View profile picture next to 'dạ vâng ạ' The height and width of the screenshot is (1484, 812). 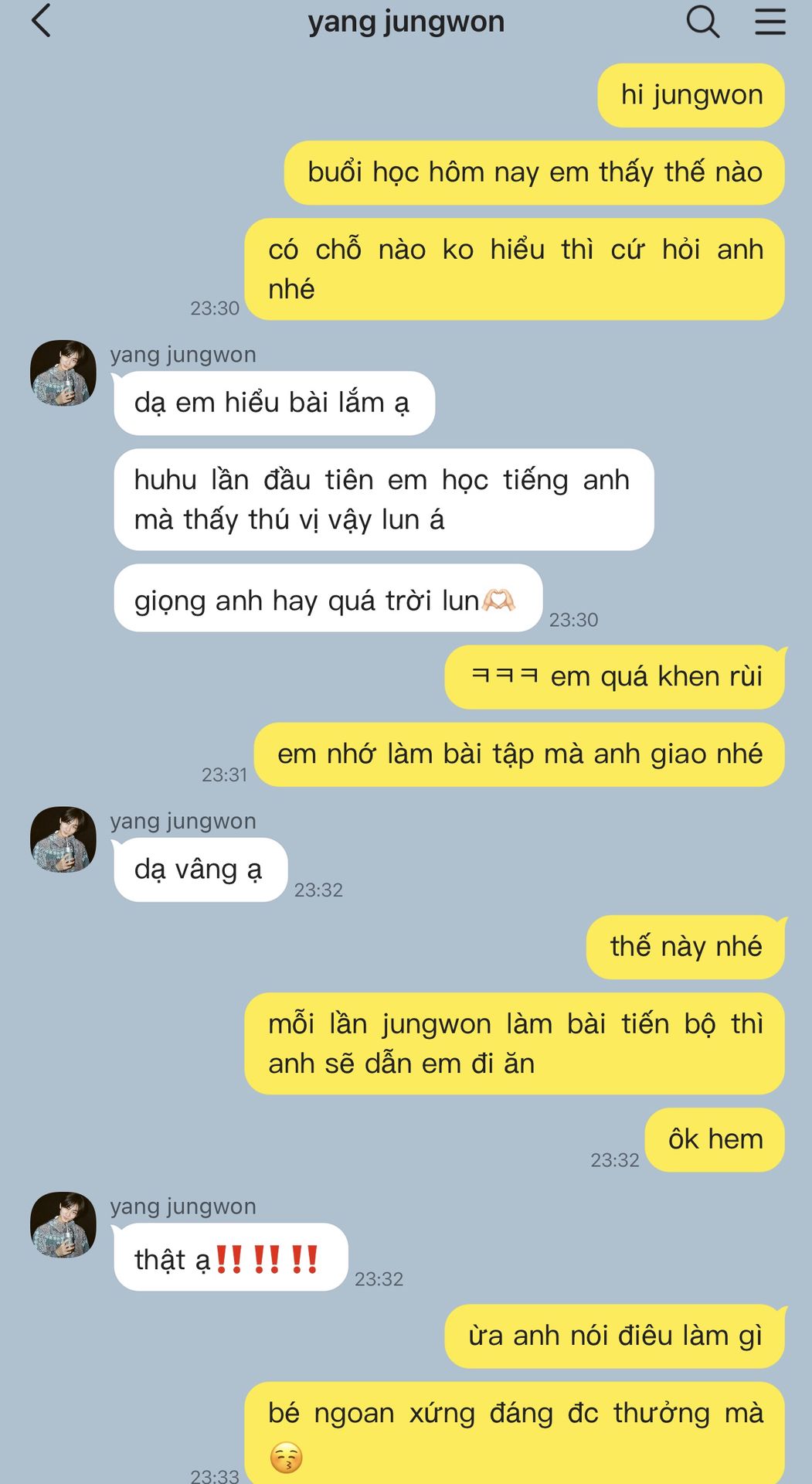click(63, 839)
